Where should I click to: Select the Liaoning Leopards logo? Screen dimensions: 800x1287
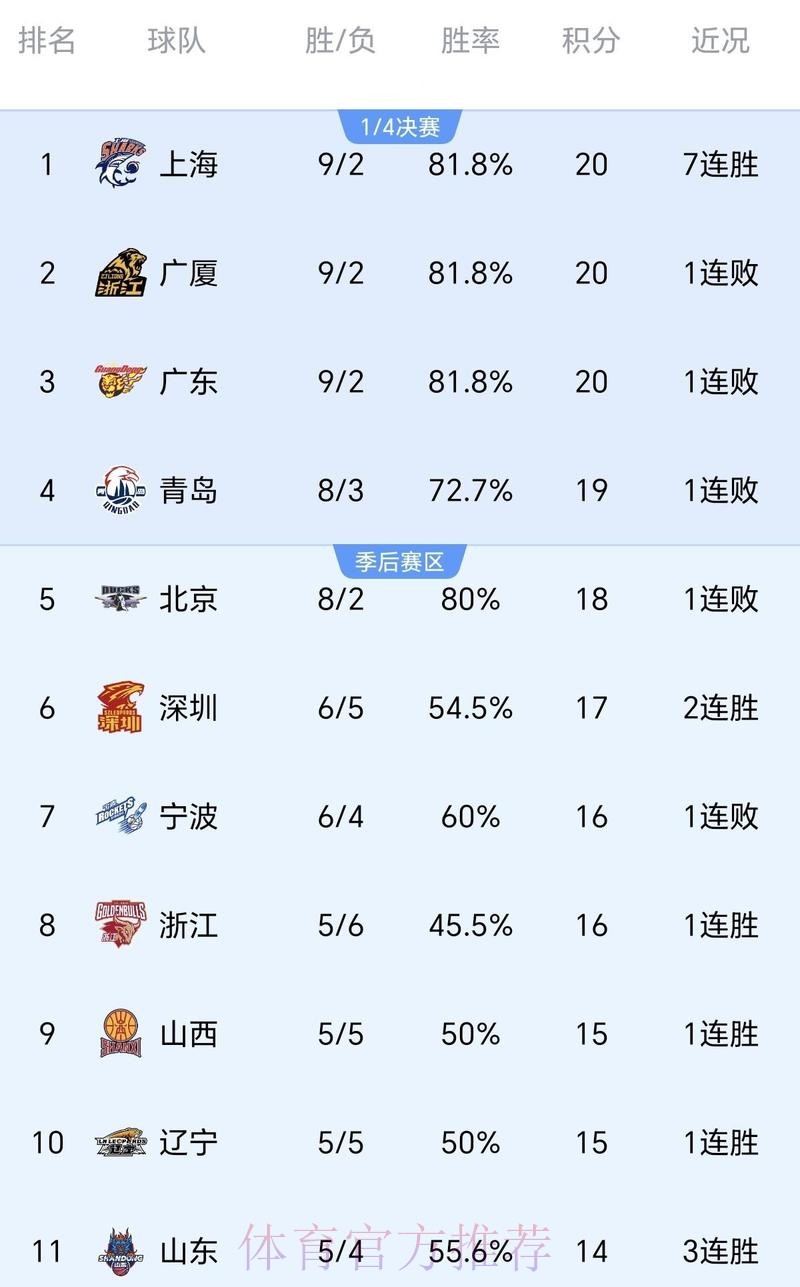coord(120,1143)
